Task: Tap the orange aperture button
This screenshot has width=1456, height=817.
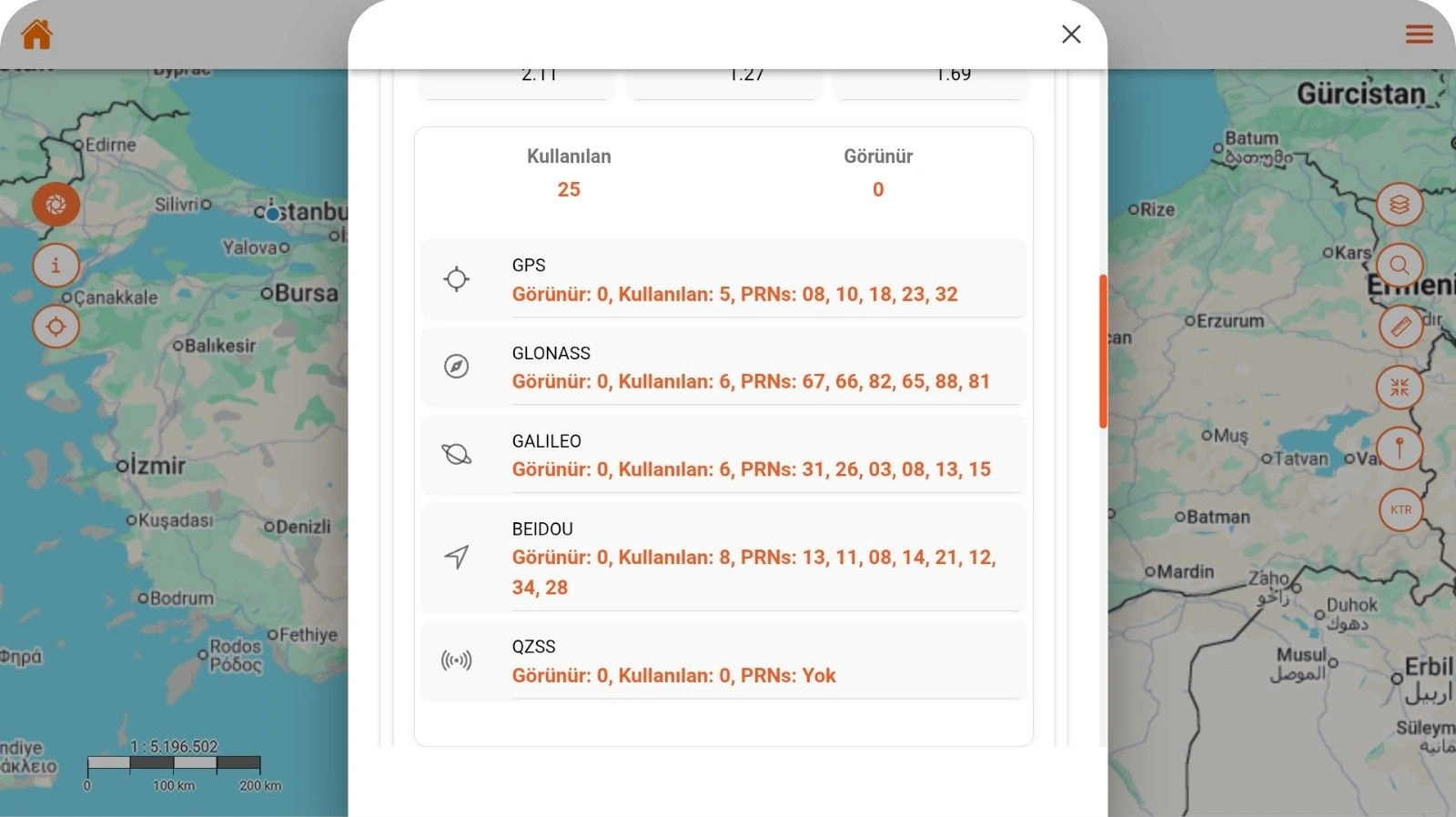Action: click(x=56, y=205)
